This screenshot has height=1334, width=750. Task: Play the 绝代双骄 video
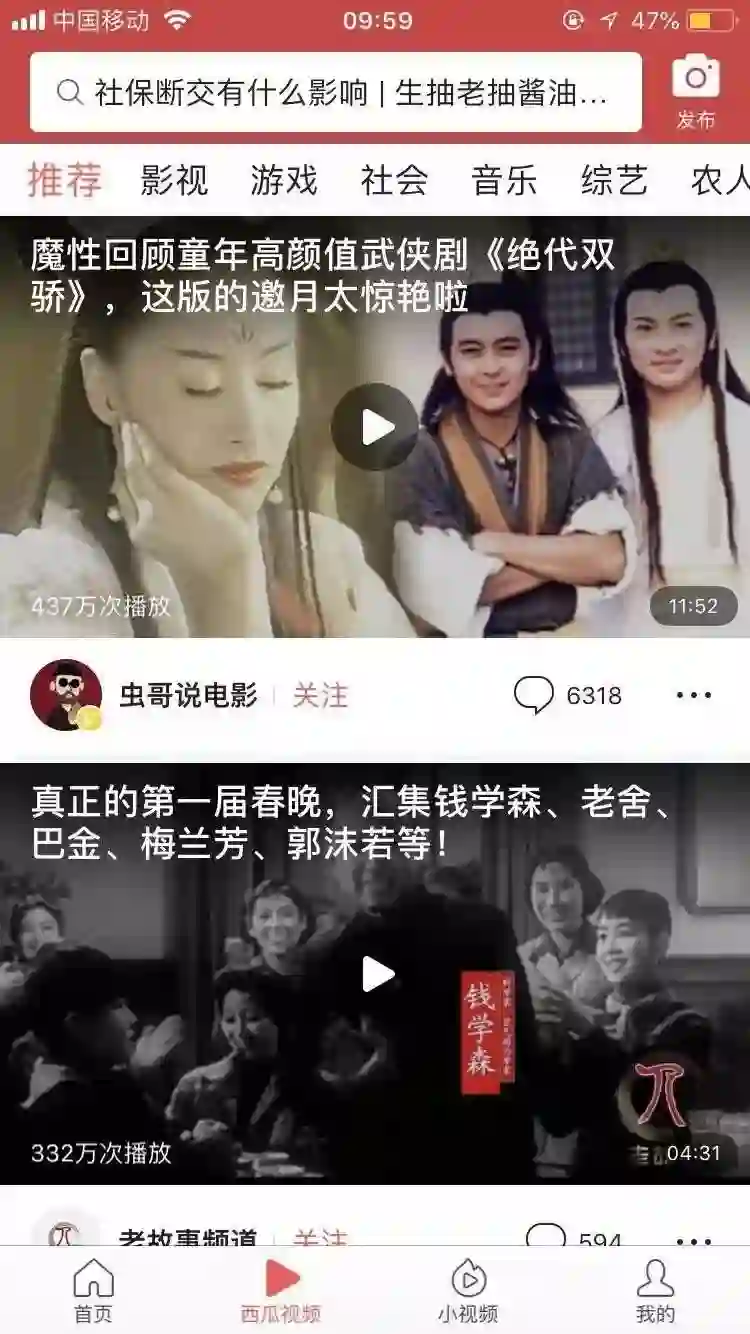(x=375, y=427)
